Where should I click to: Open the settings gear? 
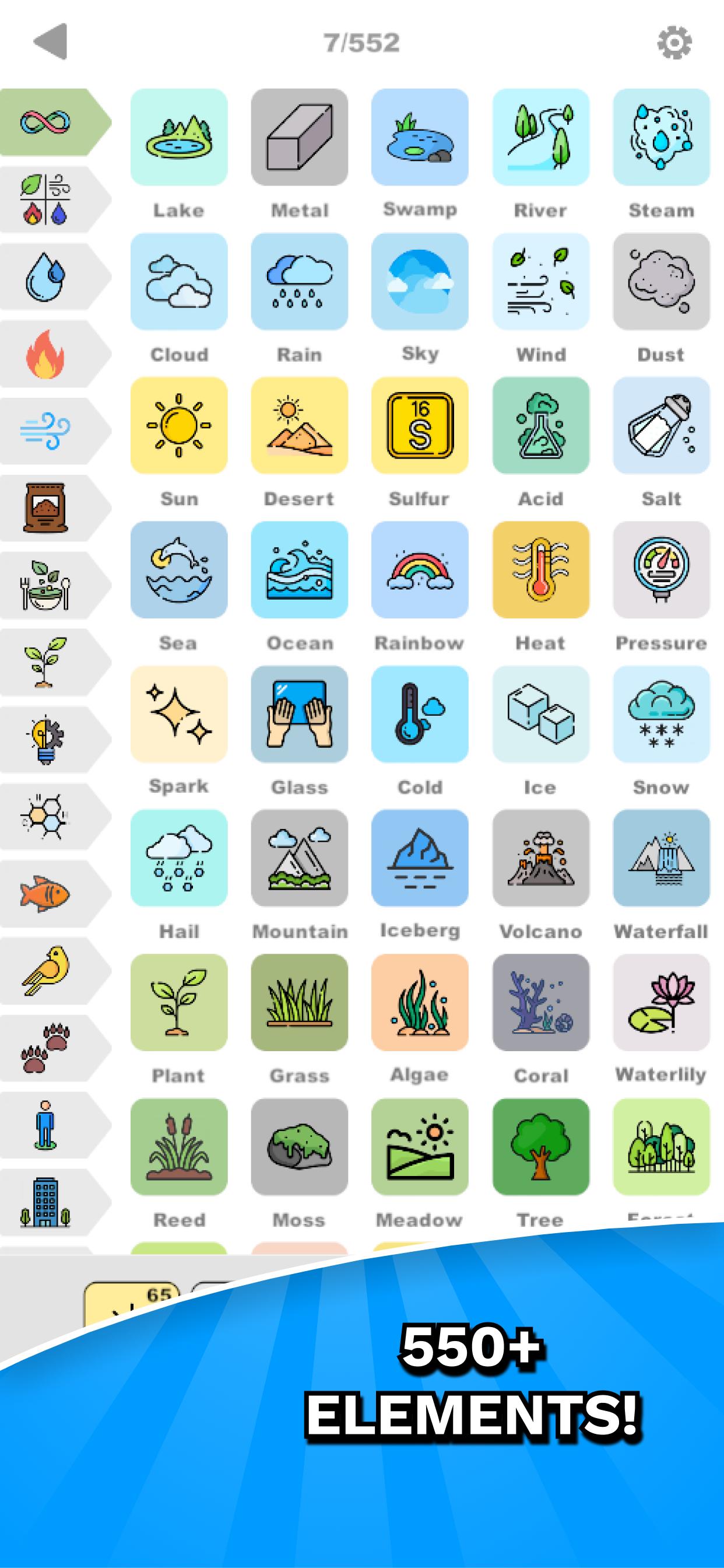(x=674, y=42)
